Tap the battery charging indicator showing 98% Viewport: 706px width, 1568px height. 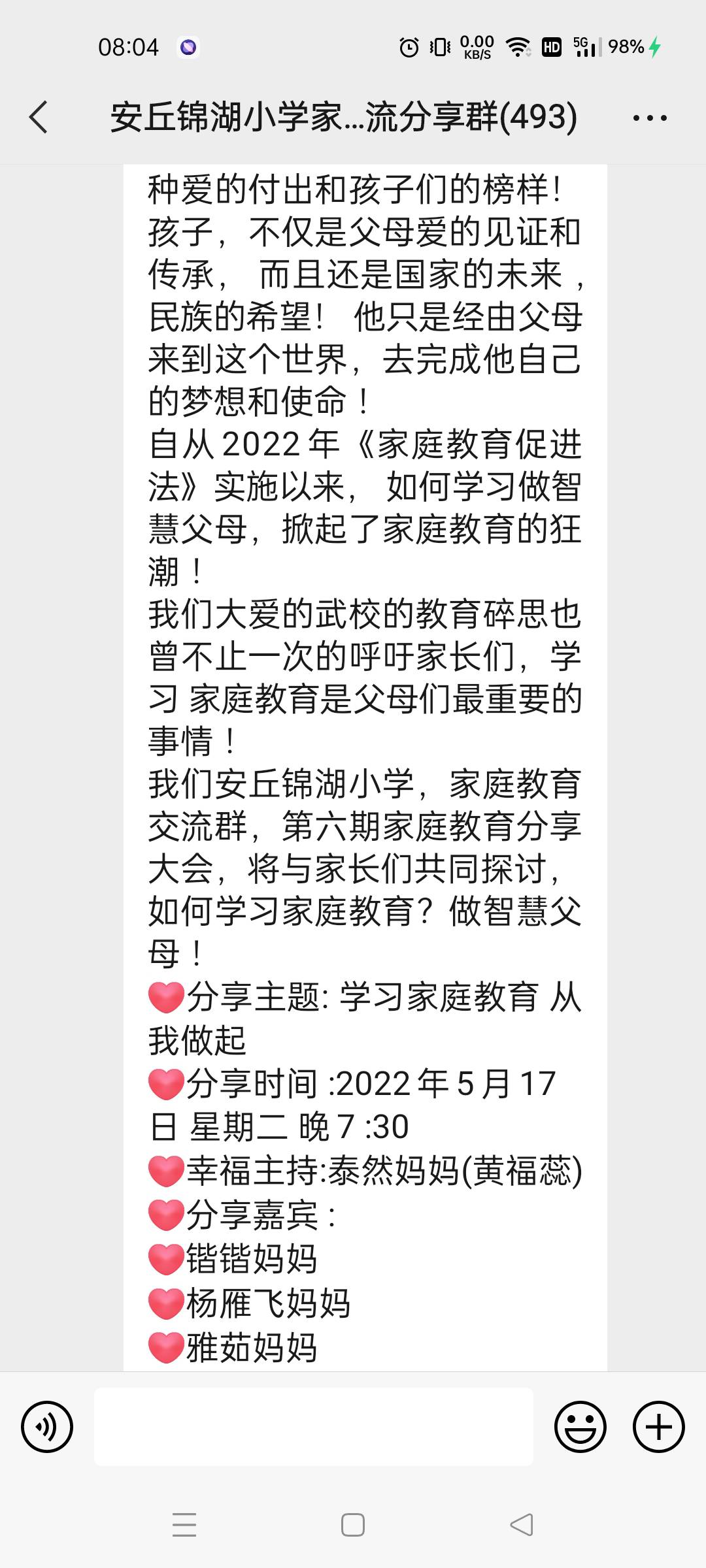point(629,47)
